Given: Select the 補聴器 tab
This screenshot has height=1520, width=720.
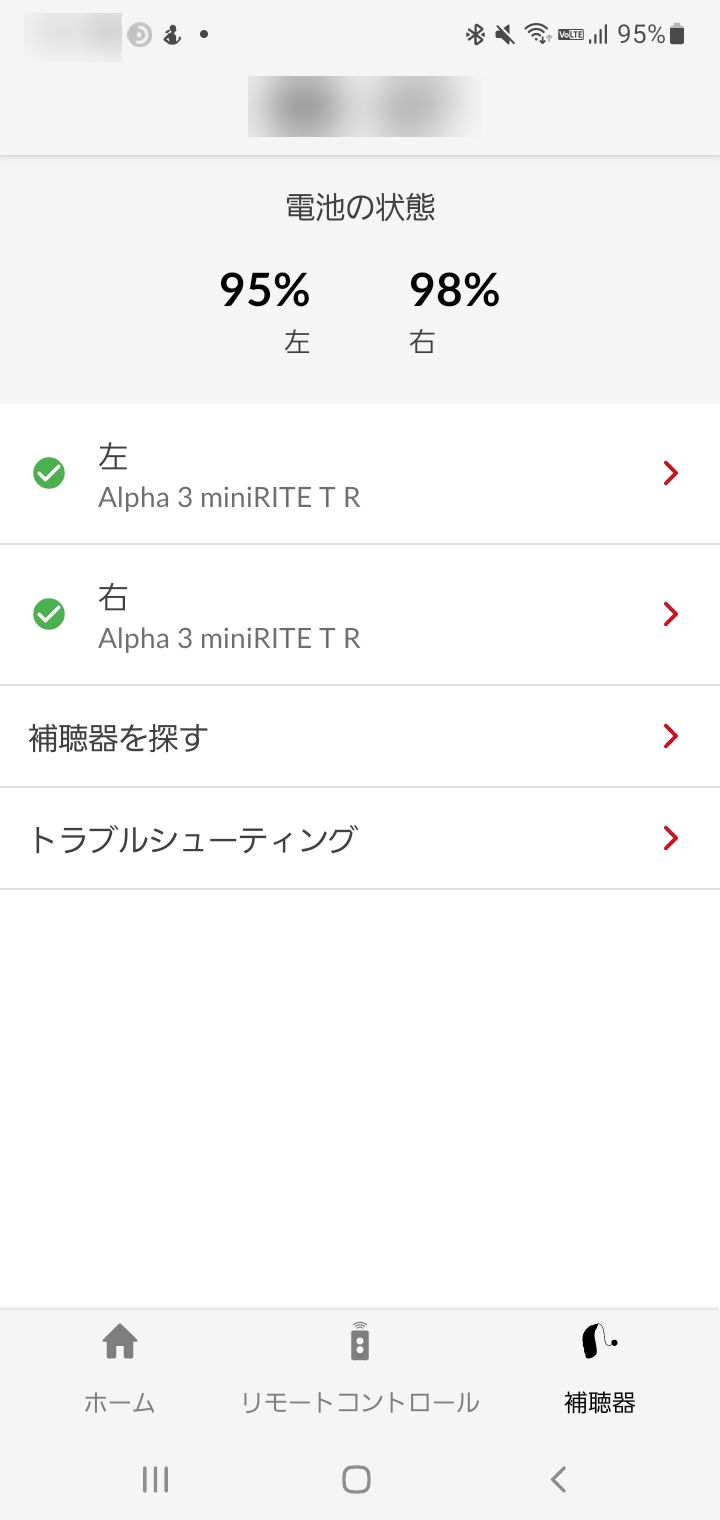Looking at the screenshot, I should point(600,1368).
